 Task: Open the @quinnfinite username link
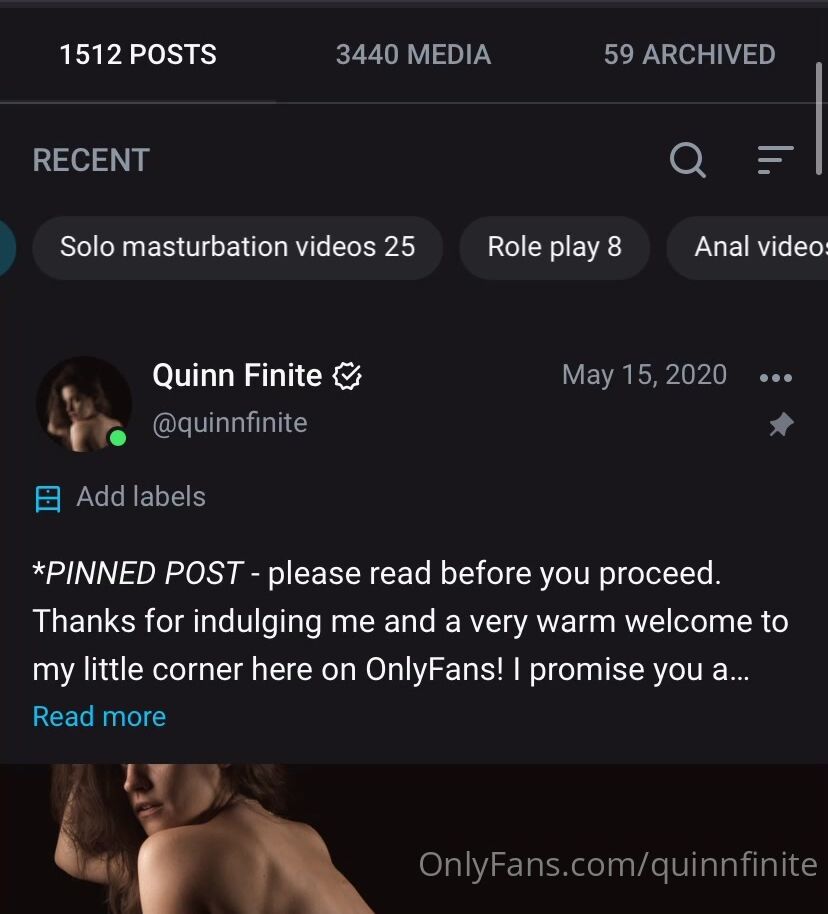(229, 423)
